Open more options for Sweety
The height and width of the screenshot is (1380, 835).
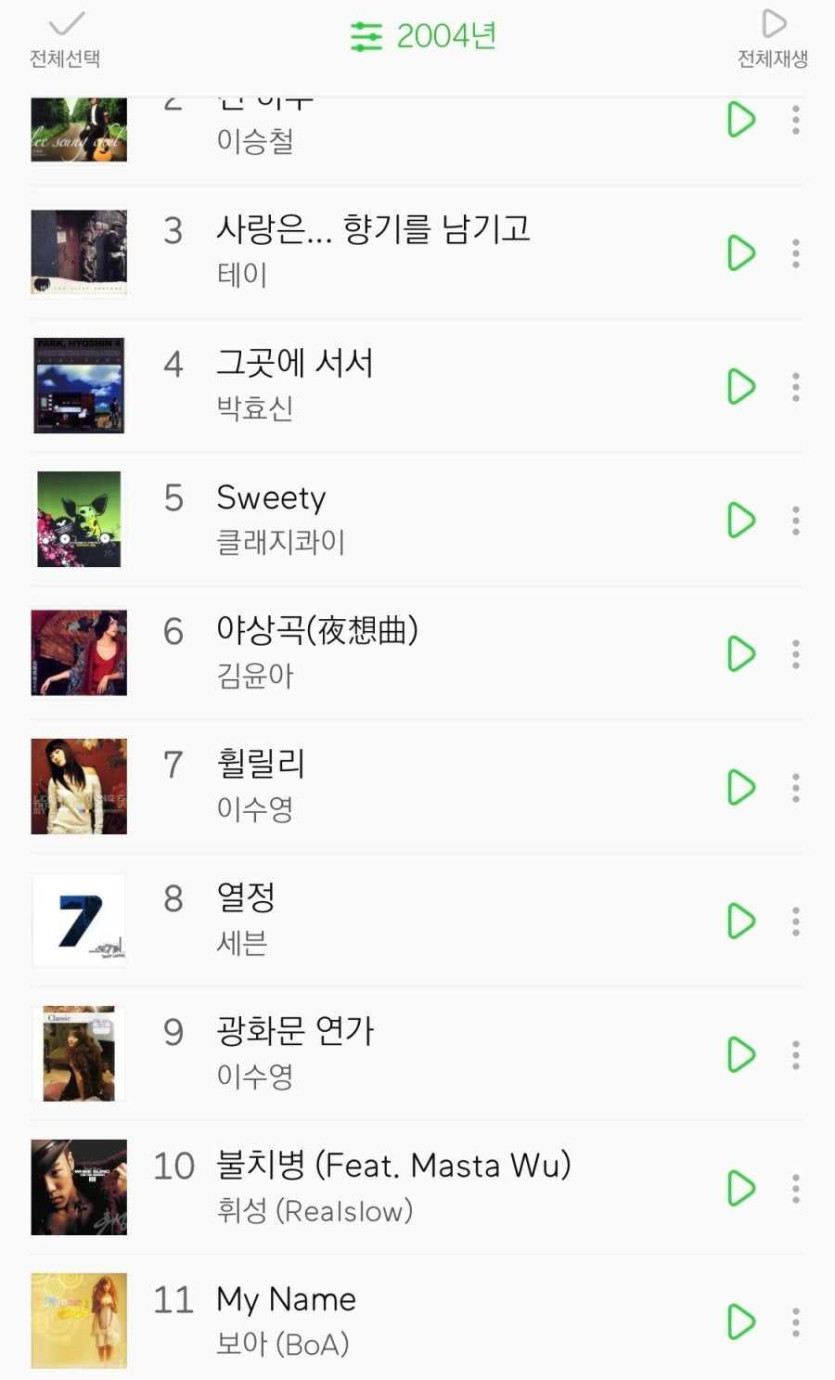pos(796,520)
